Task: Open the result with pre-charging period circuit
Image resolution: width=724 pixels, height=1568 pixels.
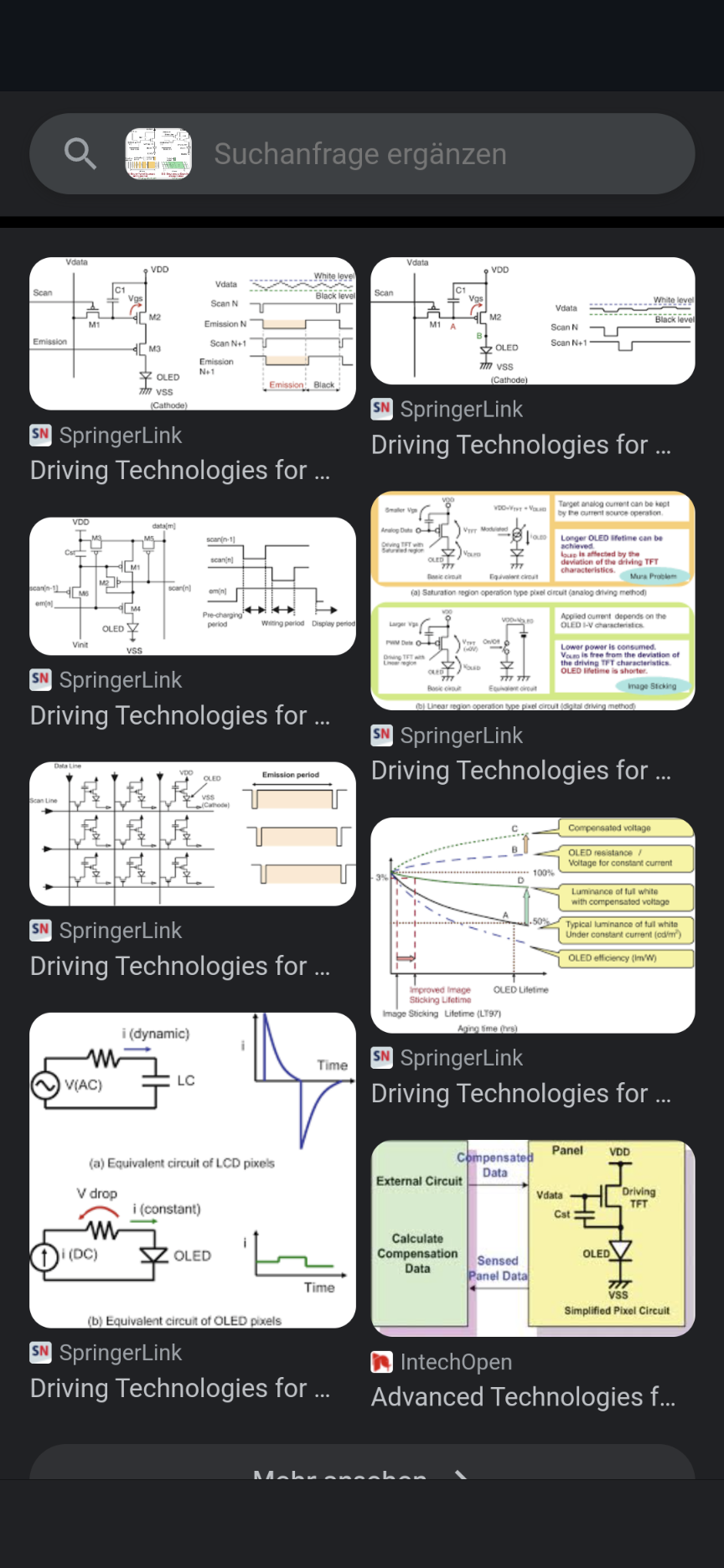Action: point(193,585)
